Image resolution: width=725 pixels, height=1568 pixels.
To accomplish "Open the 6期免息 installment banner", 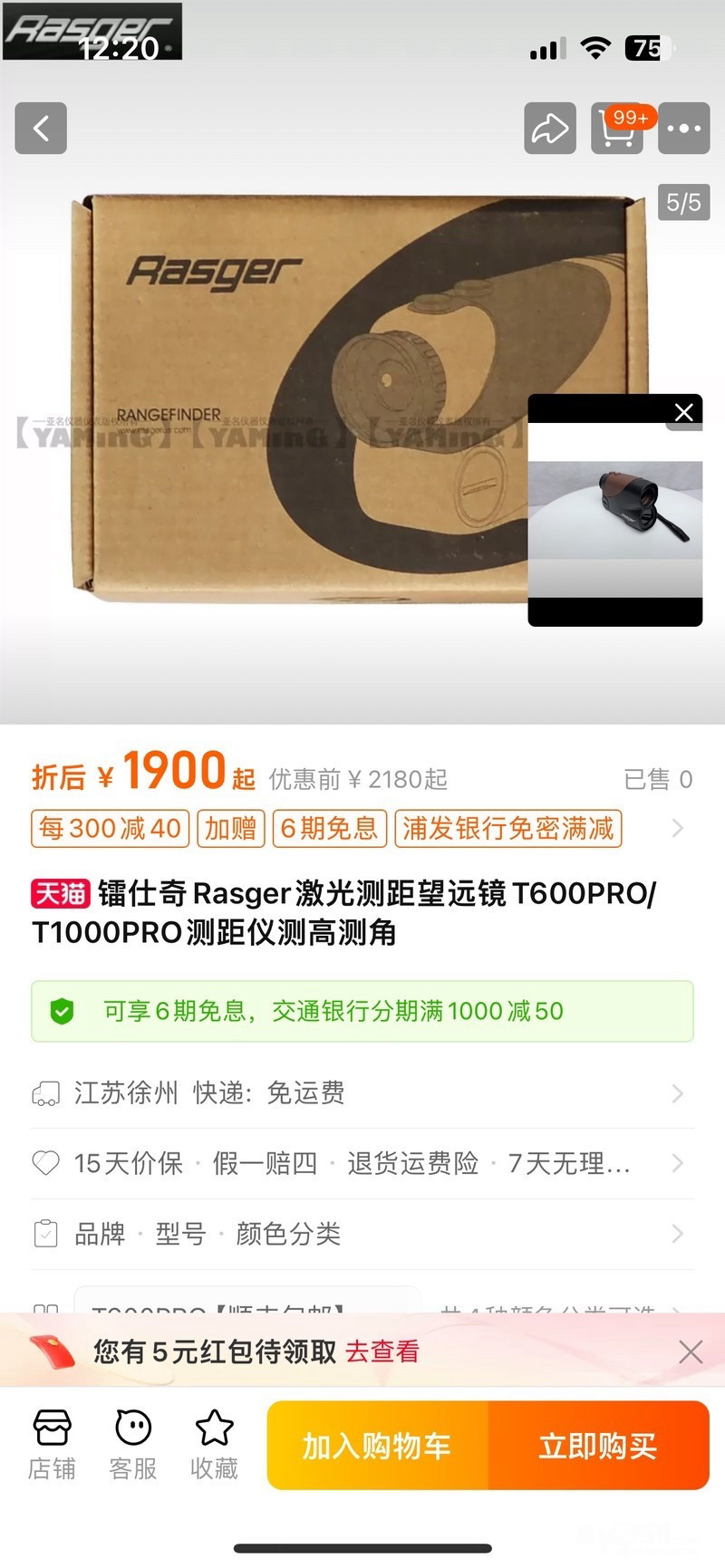I will point(362,1011).
